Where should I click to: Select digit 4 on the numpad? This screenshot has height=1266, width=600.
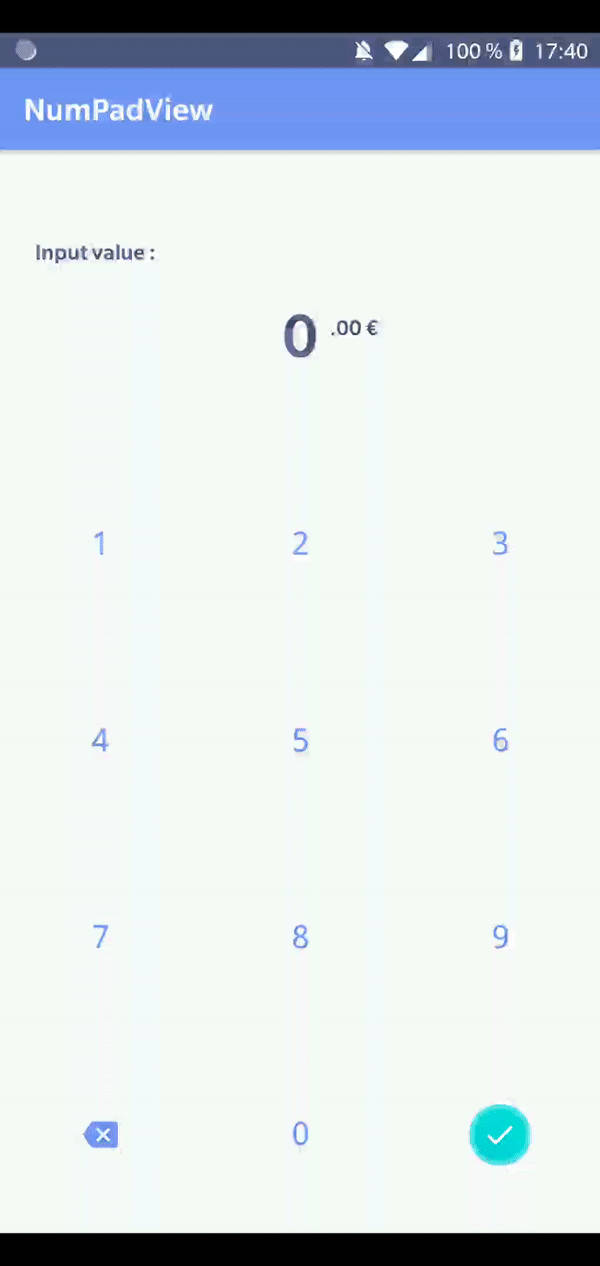tap(100, 740)
